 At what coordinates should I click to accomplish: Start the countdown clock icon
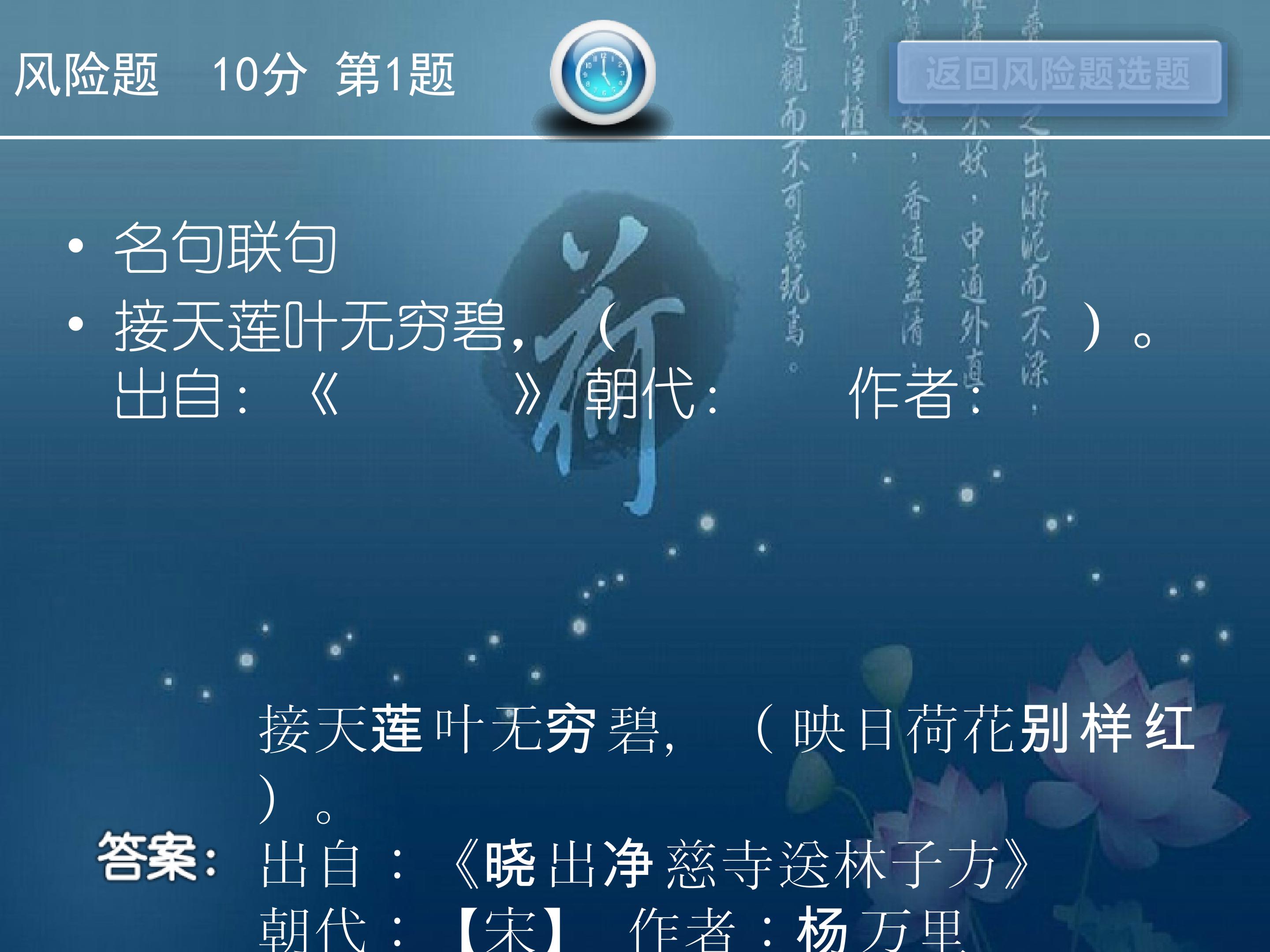tap(603, 73)
